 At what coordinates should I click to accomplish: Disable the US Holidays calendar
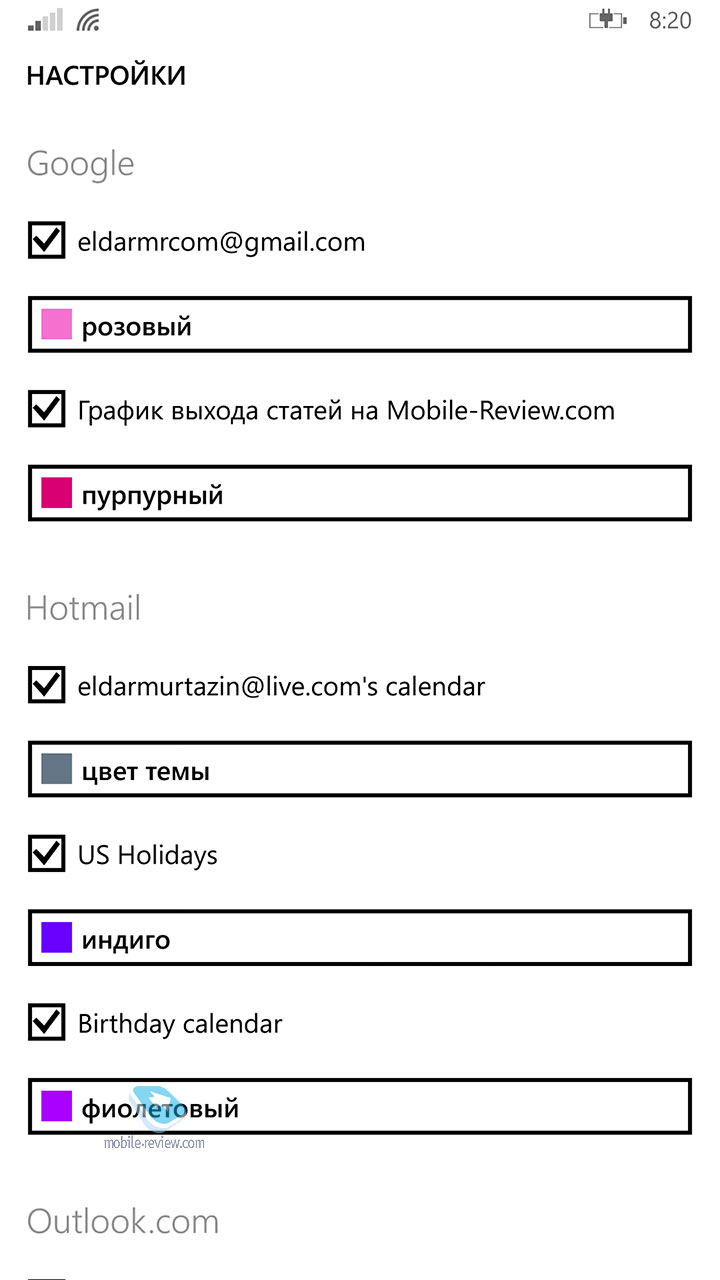(46, 854)
